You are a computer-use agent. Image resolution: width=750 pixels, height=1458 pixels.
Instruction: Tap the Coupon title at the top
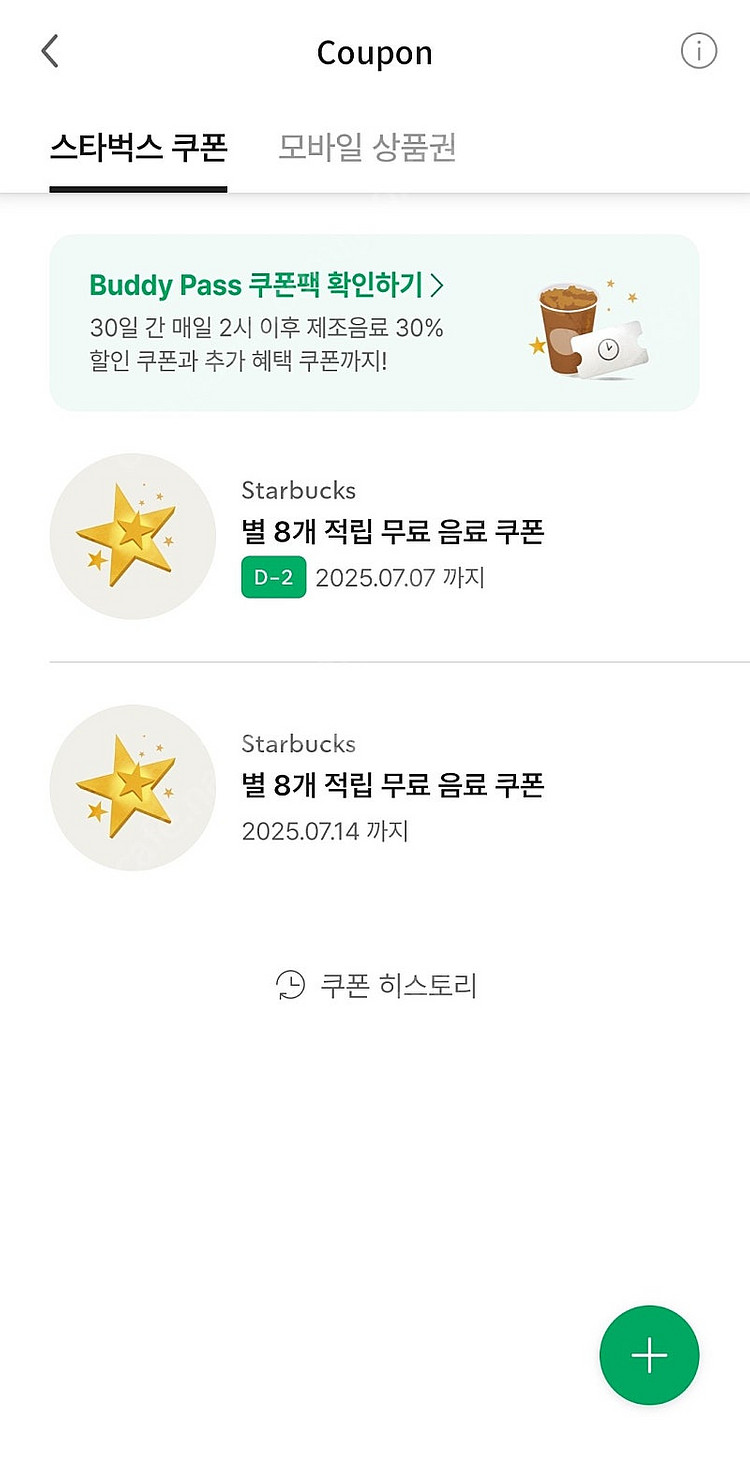point(374,51)
